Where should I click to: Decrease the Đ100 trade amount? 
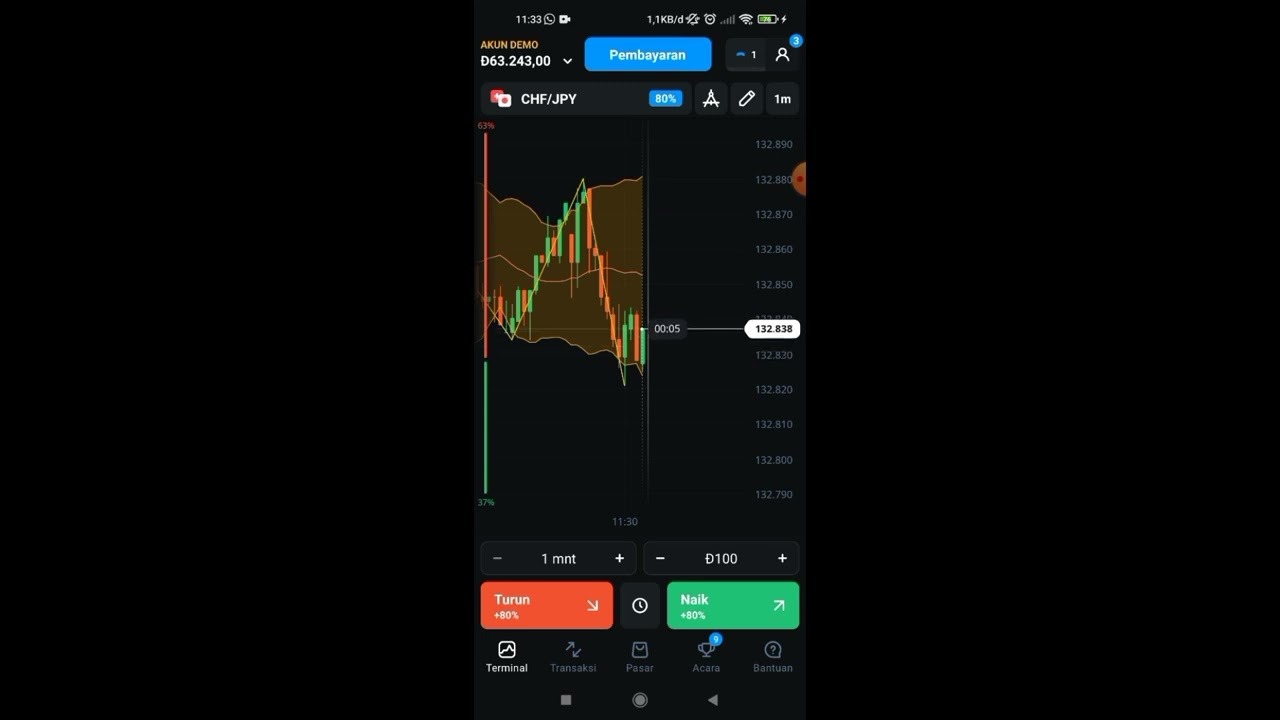660,558
